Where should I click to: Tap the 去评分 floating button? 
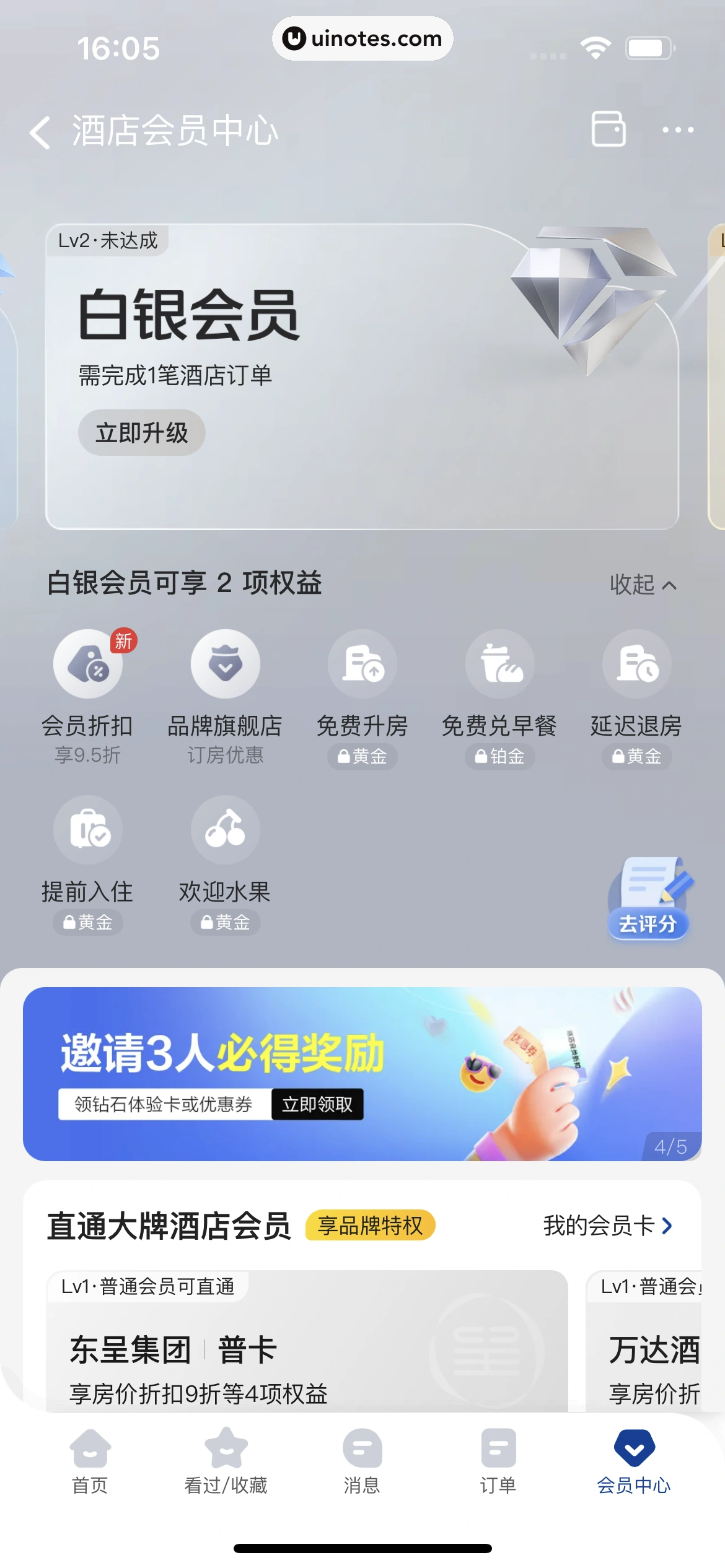pos(648,899)
